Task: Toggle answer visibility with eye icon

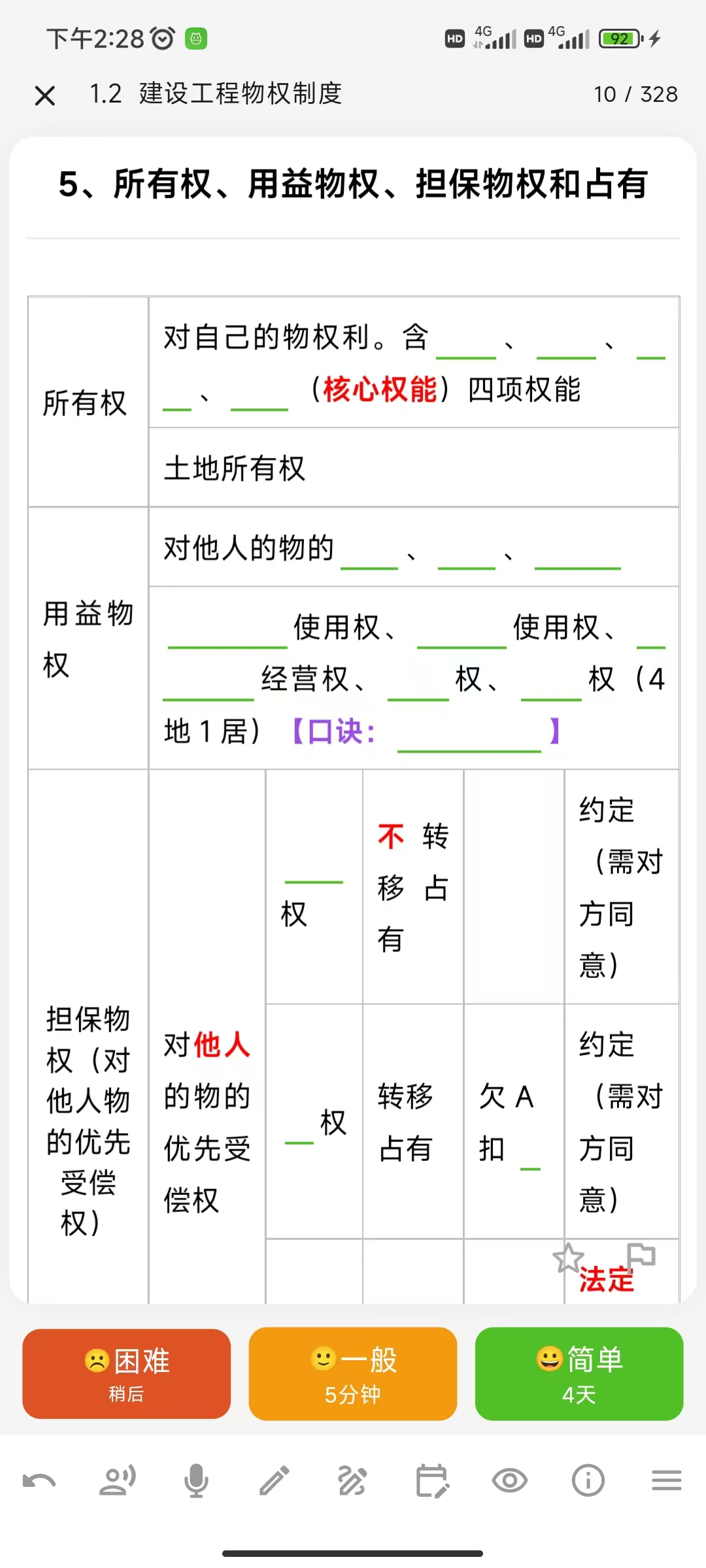Action: pos(510,1480)
